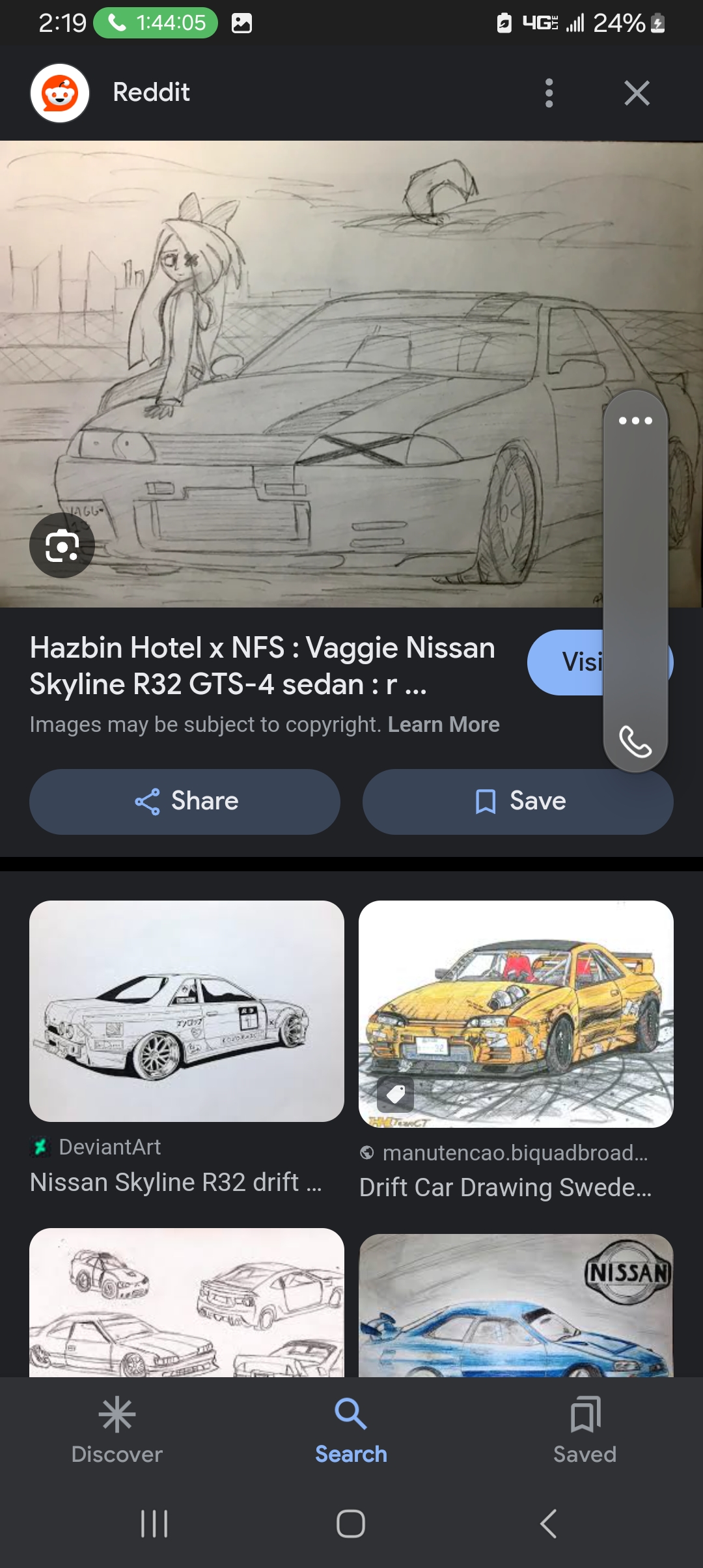The width and height of the screenshot is (703, 1568).
Task: Tap the phone icon on call bubble
Action: tap(635, 741)
